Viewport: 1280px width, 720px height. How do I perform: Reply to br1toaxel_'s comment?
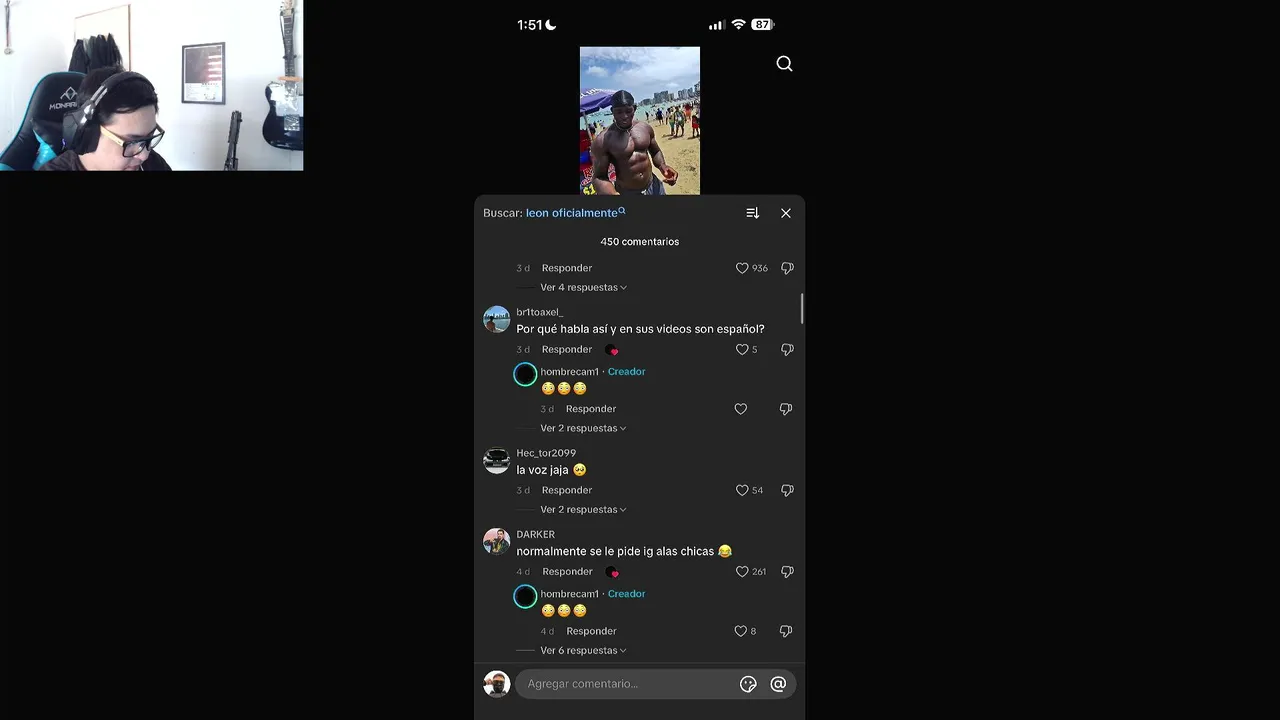pyautogui.click(x=567, y=350)
